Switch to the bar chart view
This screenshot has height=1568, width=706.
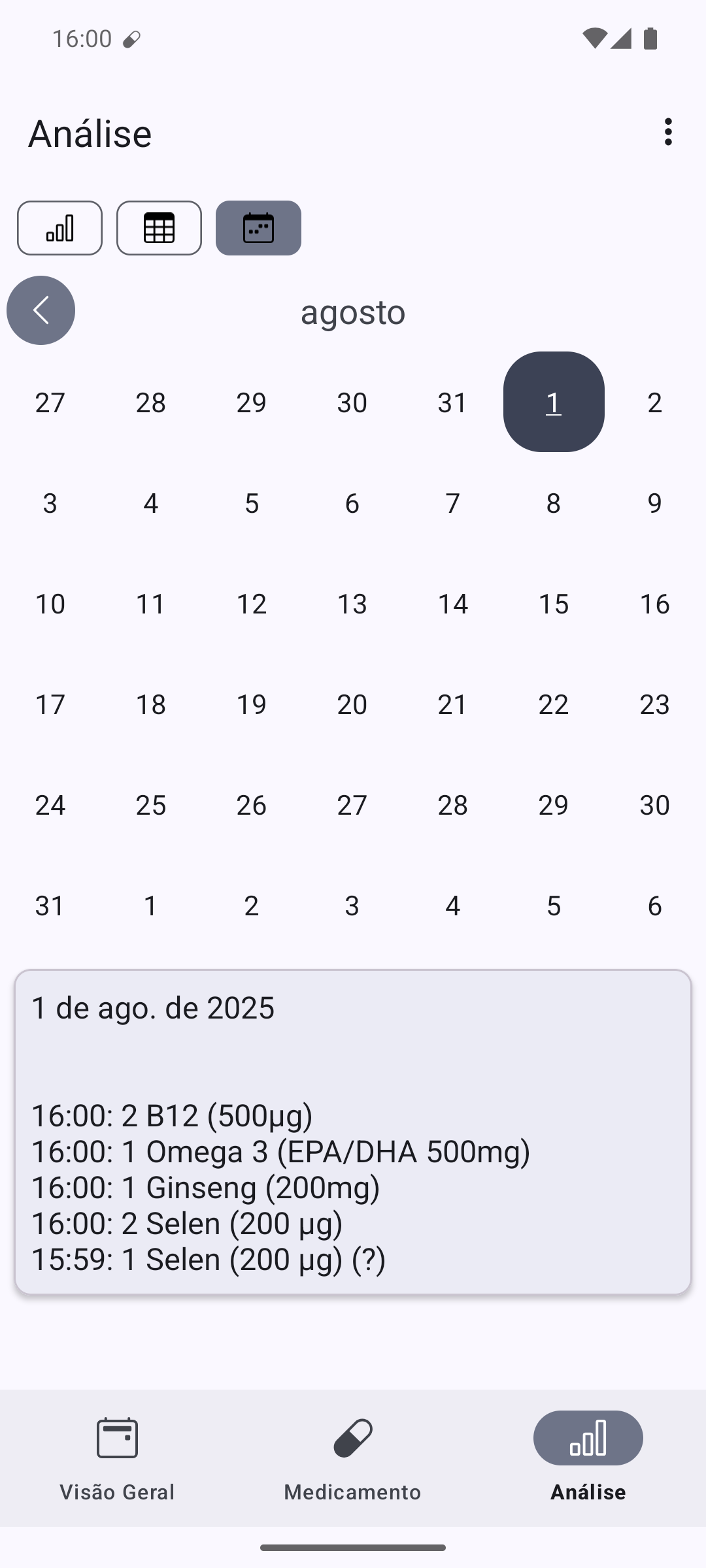(x=59, y=228)
